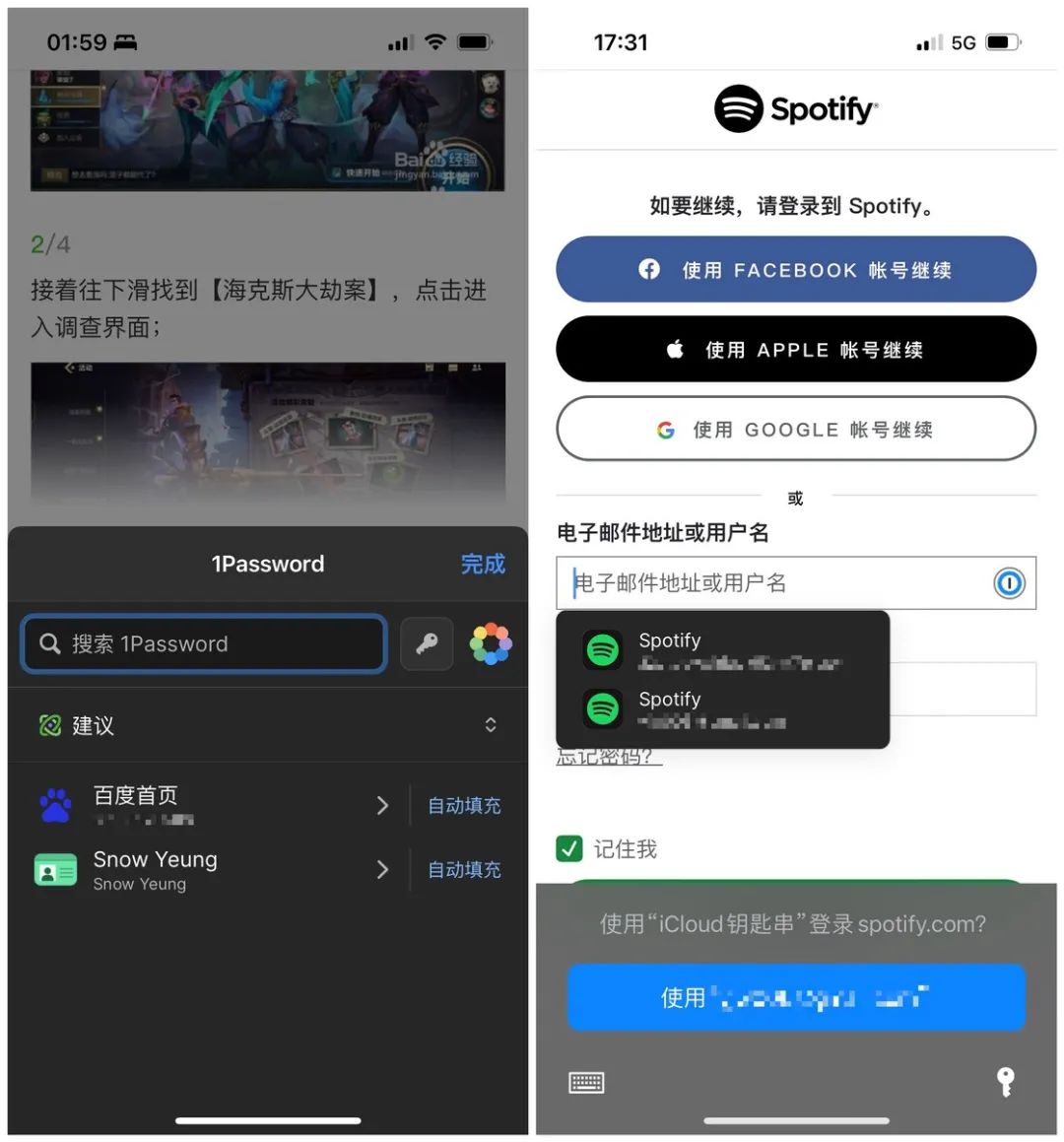The height and width of the screenshot is (1142, 1064).
Task: Open saved passwords via the keychain key icon
Action: pyautogui.click(x=1005, y=1082)
